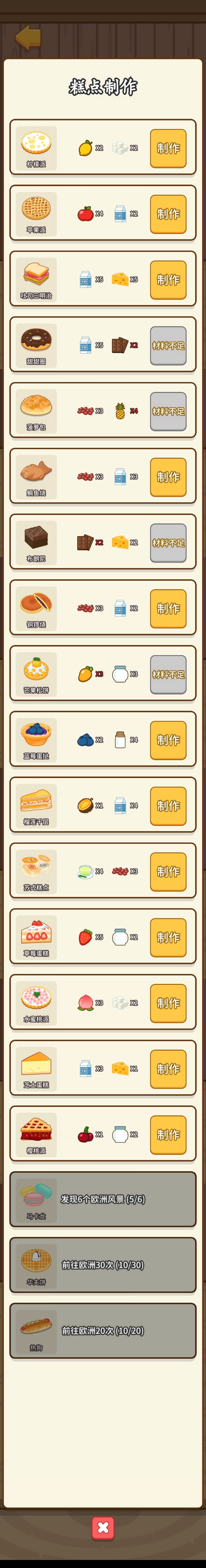Make the 蓝莓蛋挞
Screen dimensions: 206x1568
coord(168,740)
